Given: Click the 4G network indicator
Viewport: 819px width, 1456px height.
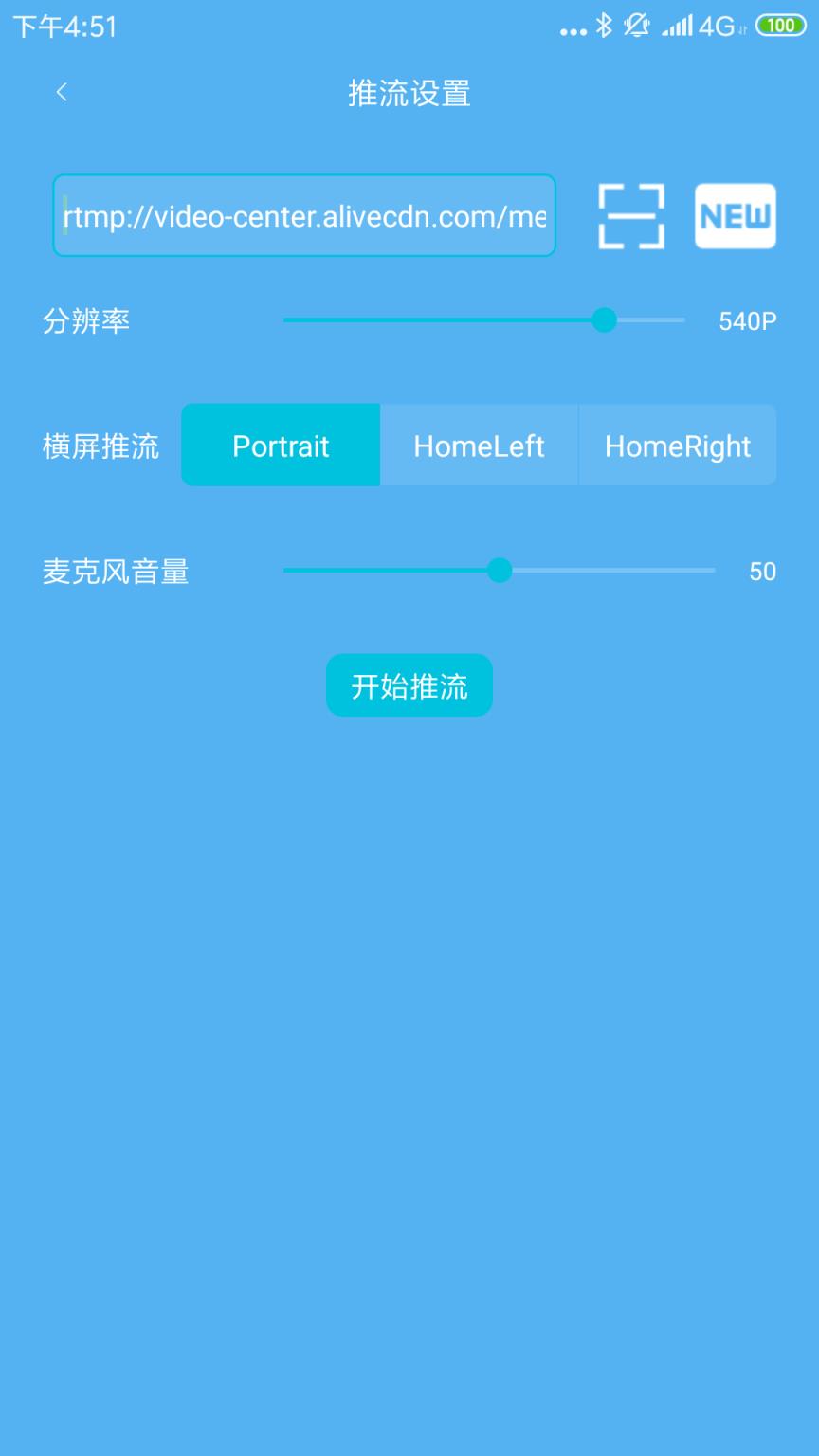Looking at the screenshot, I should 718,28.
